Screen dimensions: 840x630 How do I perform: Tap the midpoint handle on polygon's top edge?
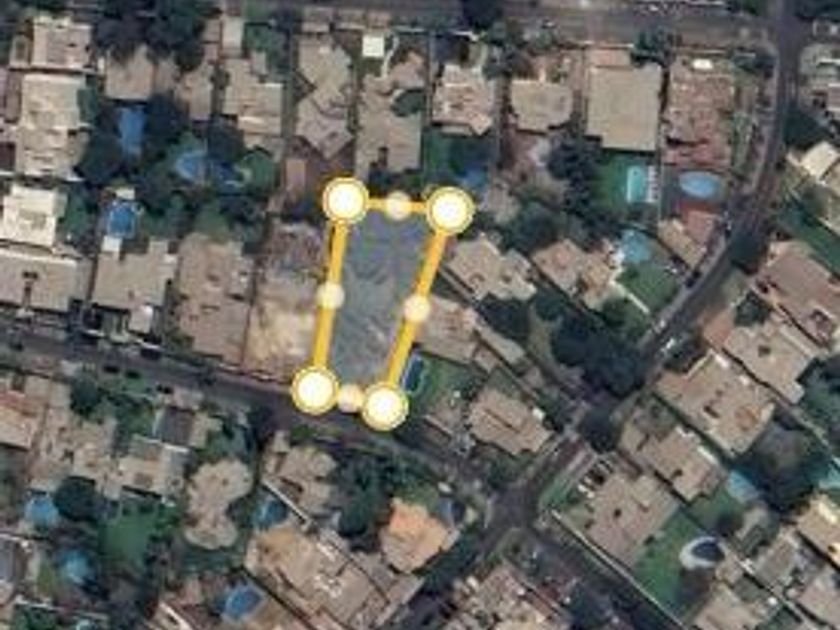coord(398,206)
